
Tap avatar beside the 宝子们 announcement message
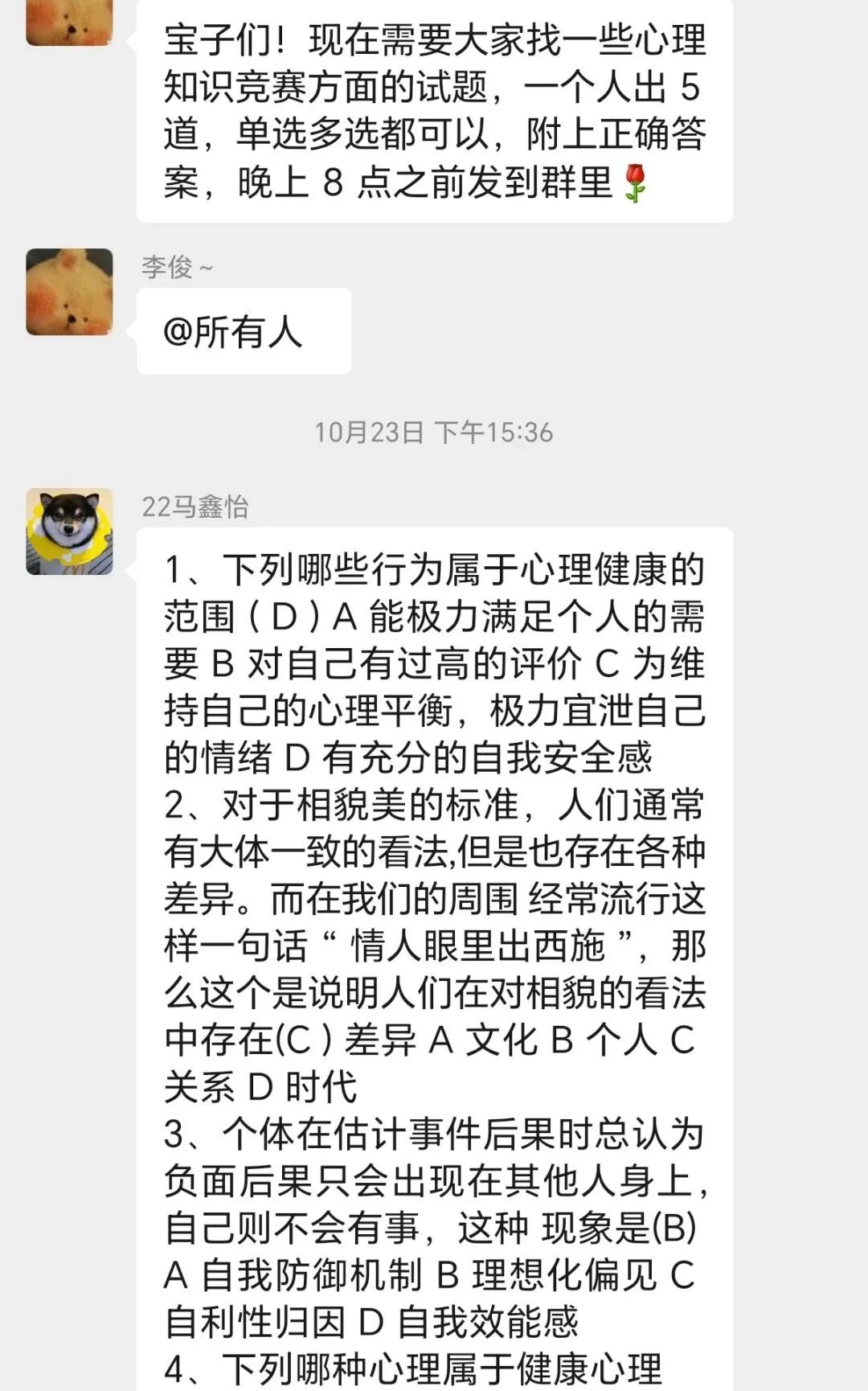coord(69,20)
